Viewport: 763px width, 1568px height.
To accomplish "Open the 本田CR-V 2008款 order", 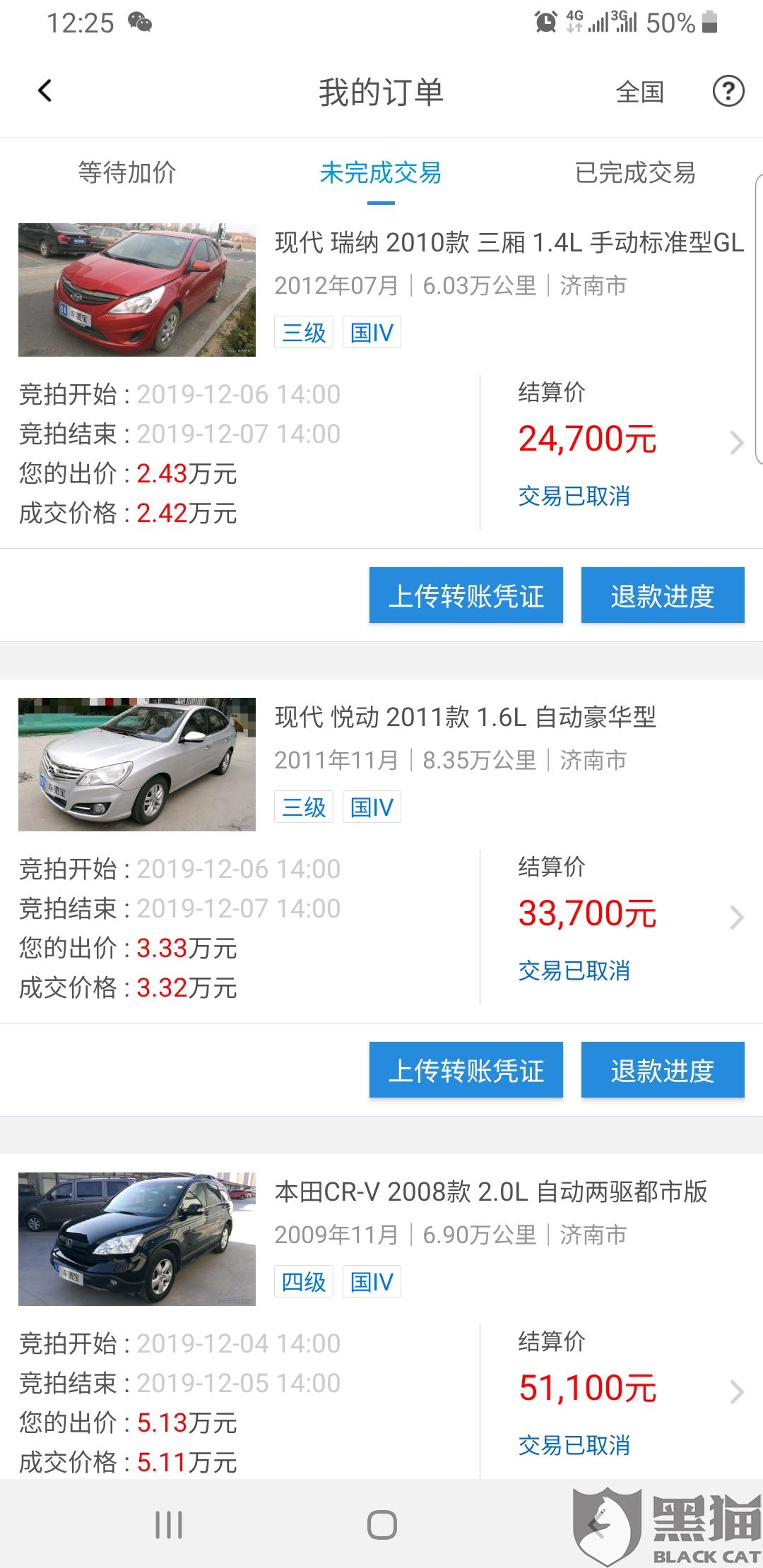I will pyautogui.click(x=490, y=1192).
